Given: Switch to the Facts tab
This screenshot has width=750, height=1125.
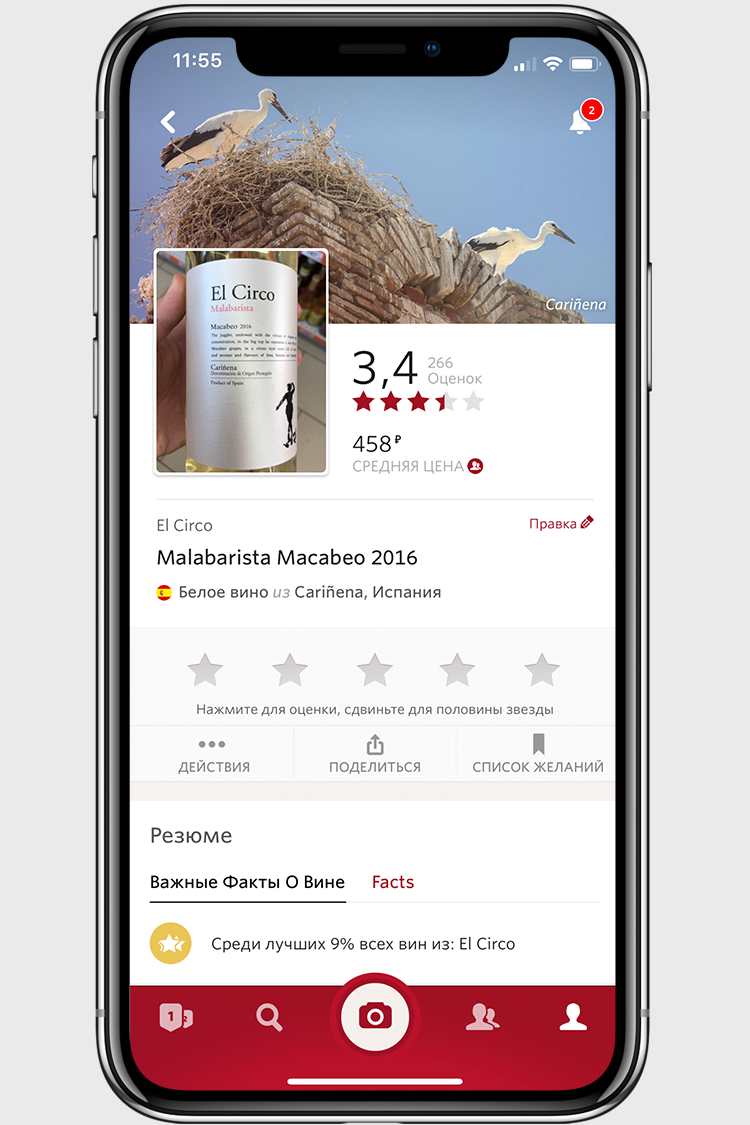Looking at the screenshot, I should [393, 882].
